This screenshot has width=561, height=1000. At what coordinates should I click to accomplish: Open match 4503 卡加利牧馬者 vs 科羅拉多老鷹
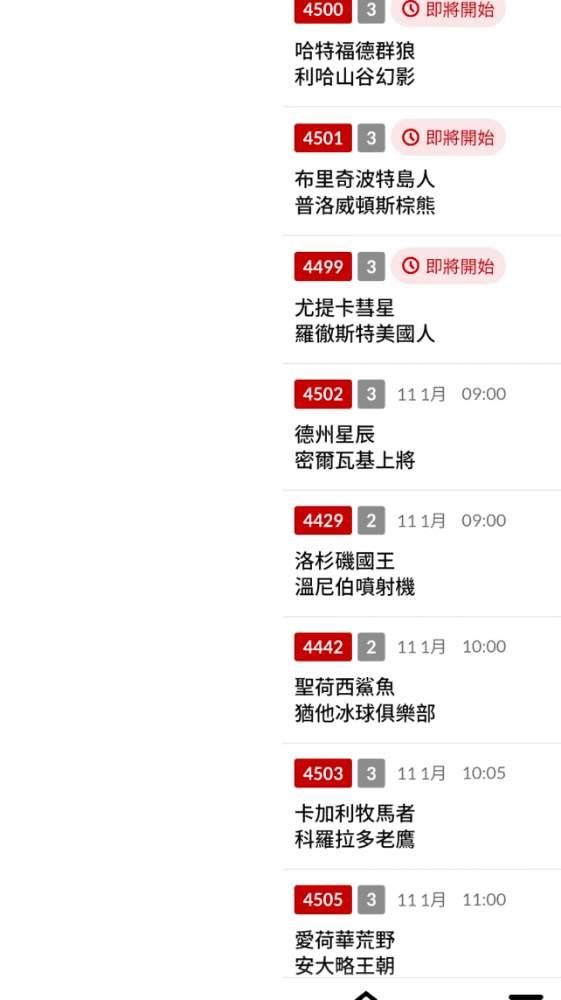coord(421,806)
